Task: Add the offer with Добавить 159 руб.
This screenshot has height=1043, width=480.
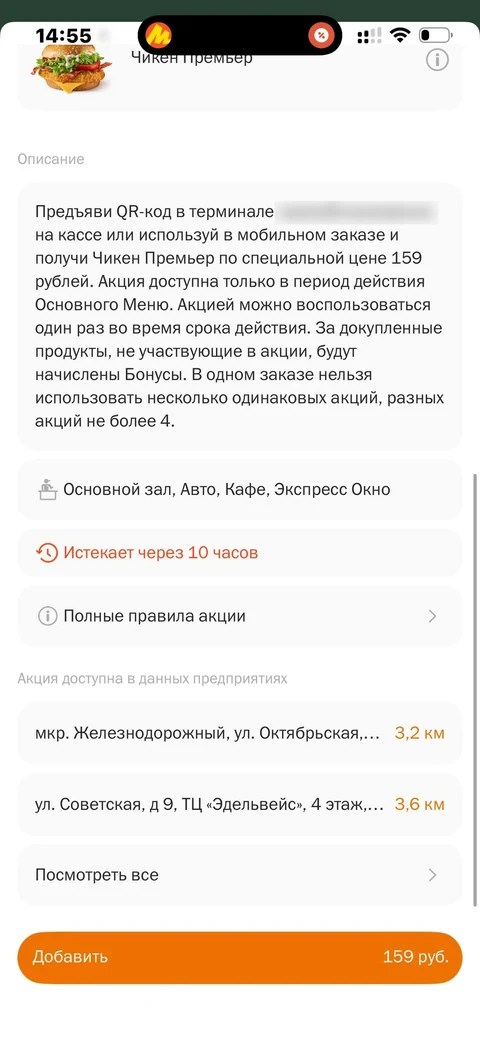Action: (x=239, y=957)
